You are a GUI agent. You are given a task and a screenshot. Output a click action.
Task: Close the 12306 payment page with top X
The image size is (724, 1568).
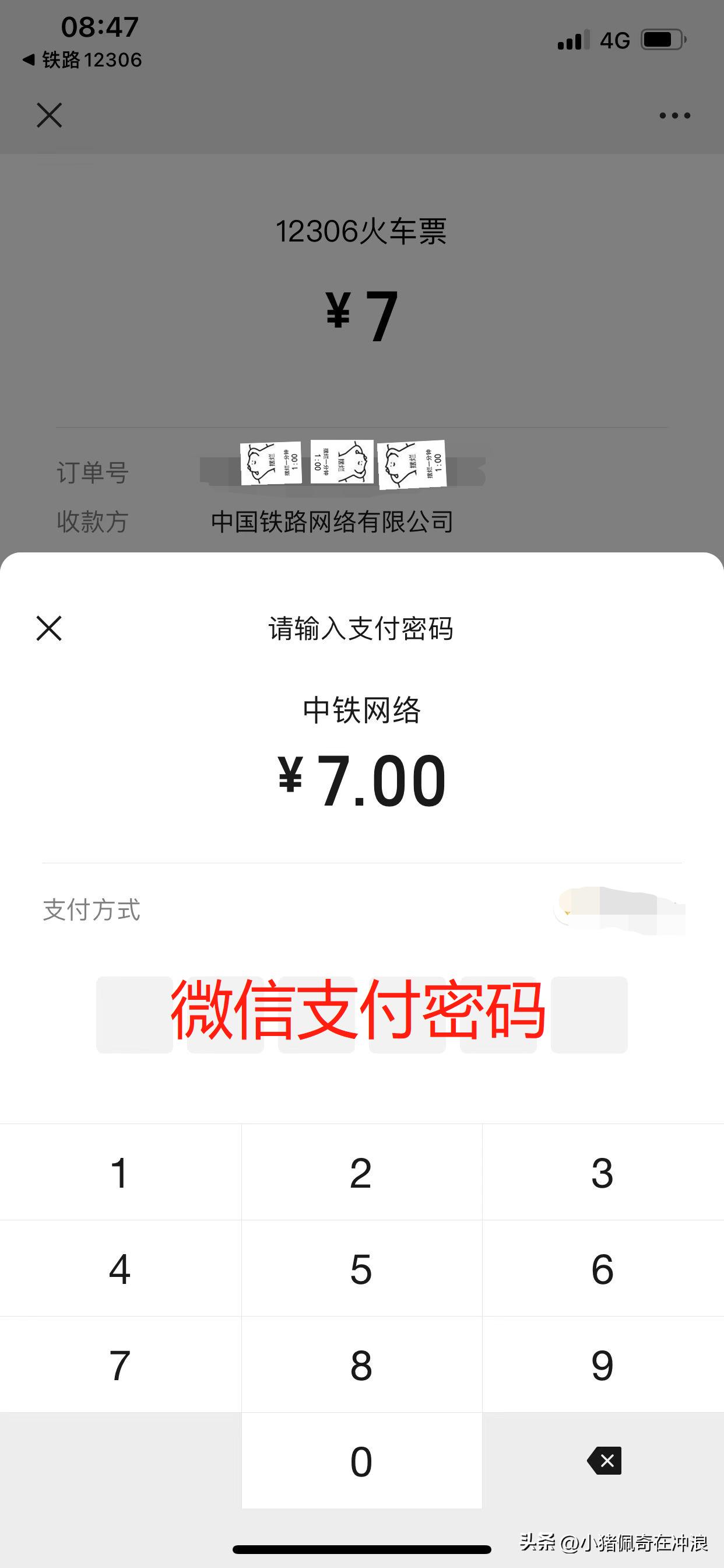coord(48,116)
